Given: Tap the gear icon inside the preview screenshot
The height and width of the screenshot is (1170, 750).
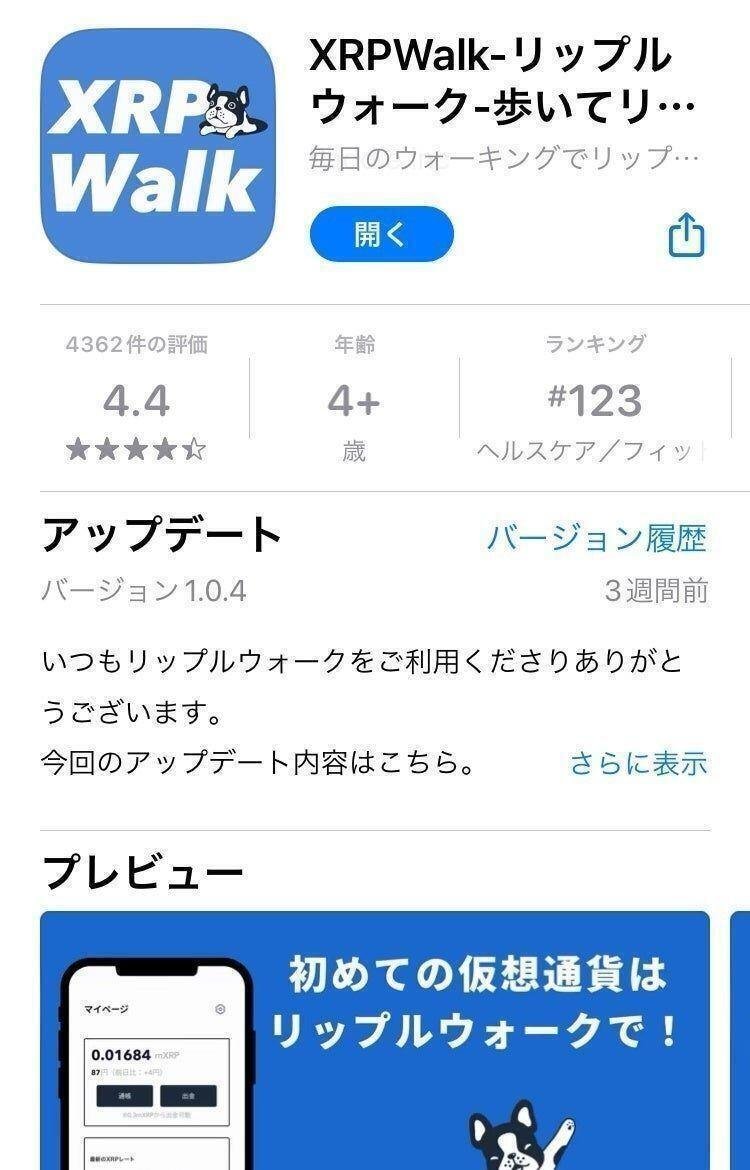Looking at the screenshot, I should (x=220, y=1010).
